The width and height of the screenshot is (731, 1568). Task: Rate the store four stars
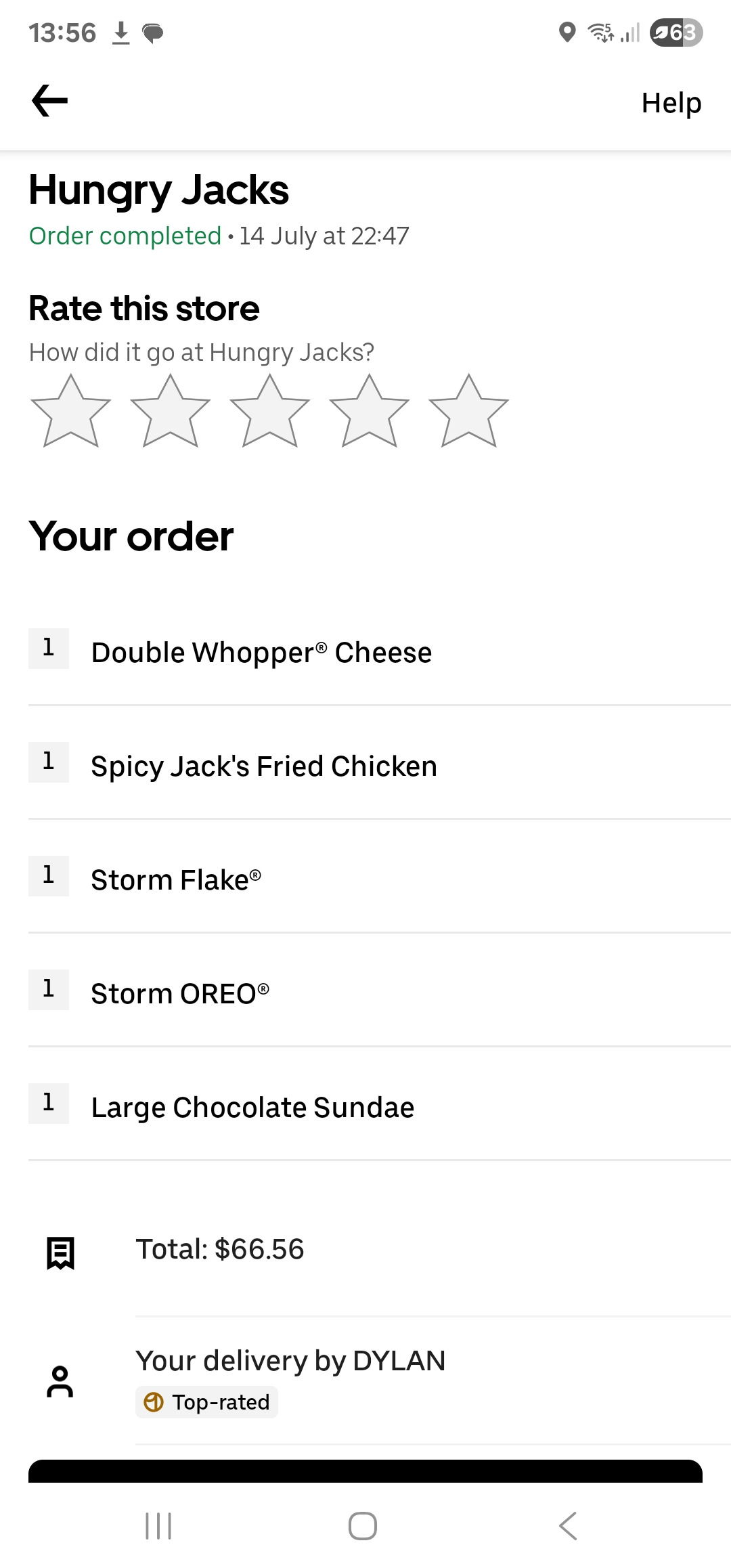pyautogui.click(x=370, y=411)
